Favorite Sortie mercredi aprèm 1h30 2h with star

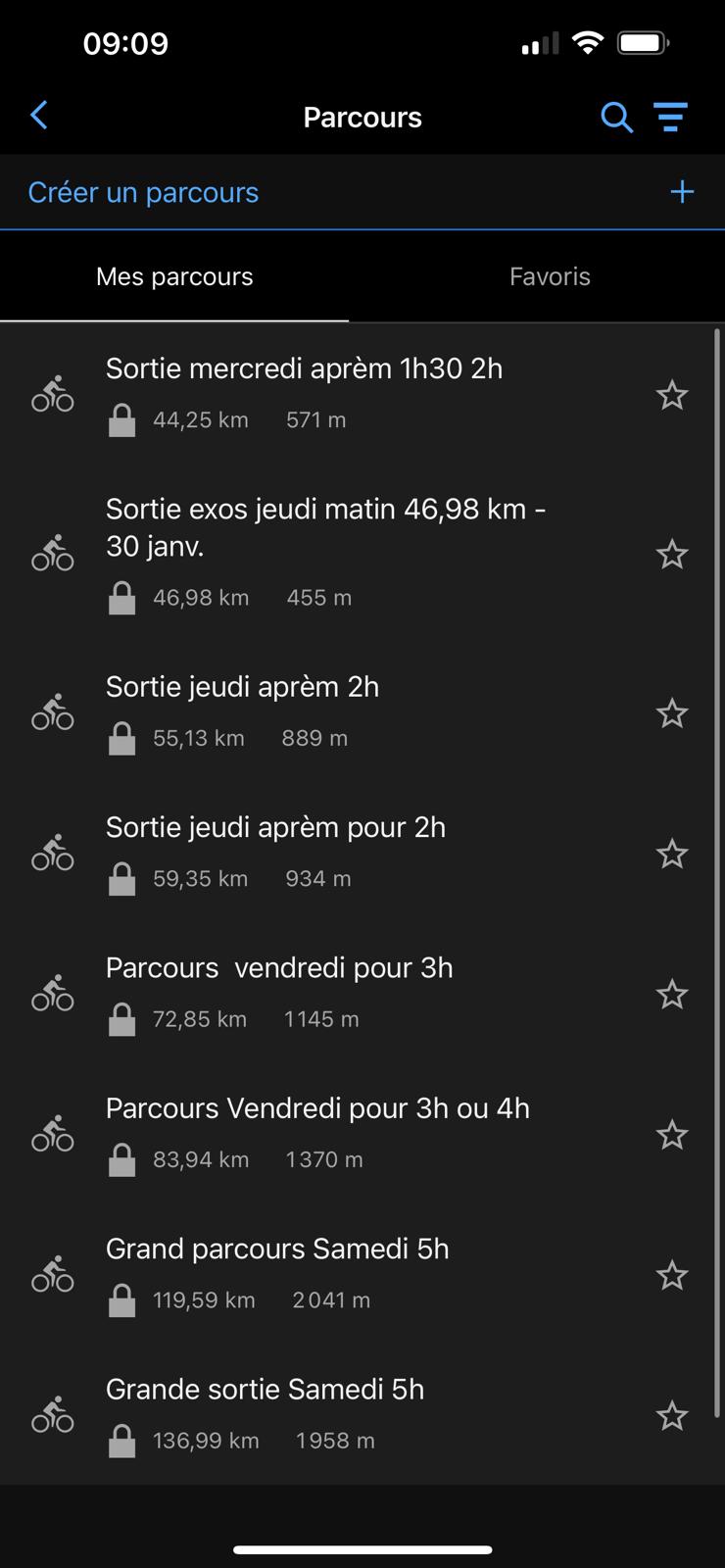(x=672, y=395)
